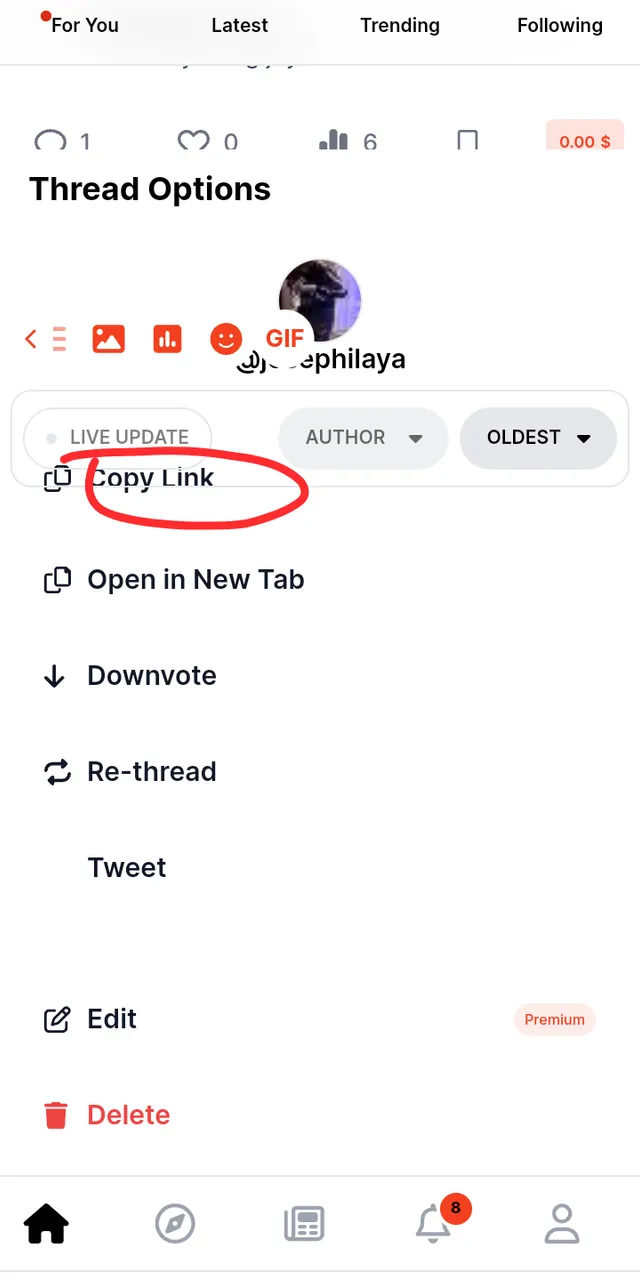Add an image to the reply
640x1280 pixels.
pos(108,339)
